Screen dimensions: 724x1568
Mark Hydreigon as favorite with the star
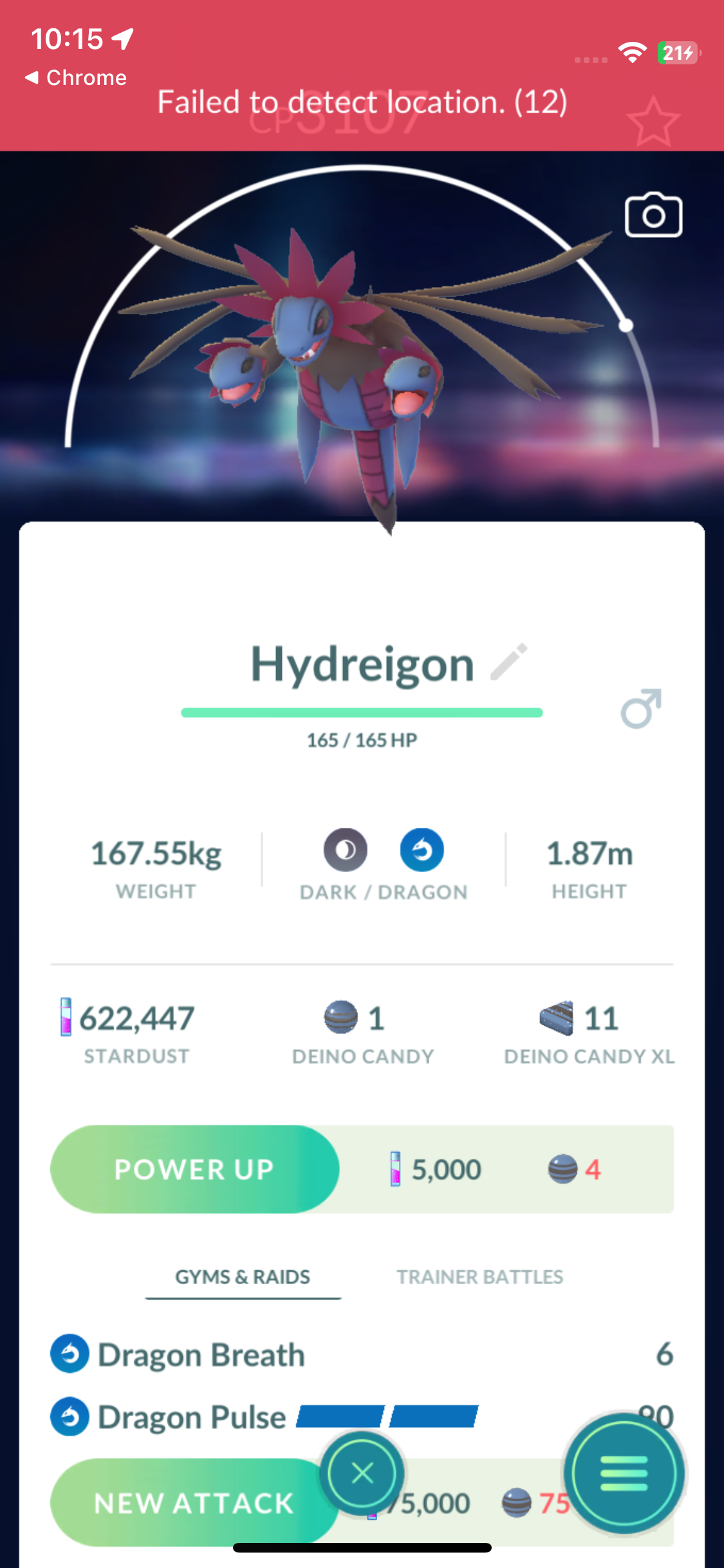click(x=653, y=122)
